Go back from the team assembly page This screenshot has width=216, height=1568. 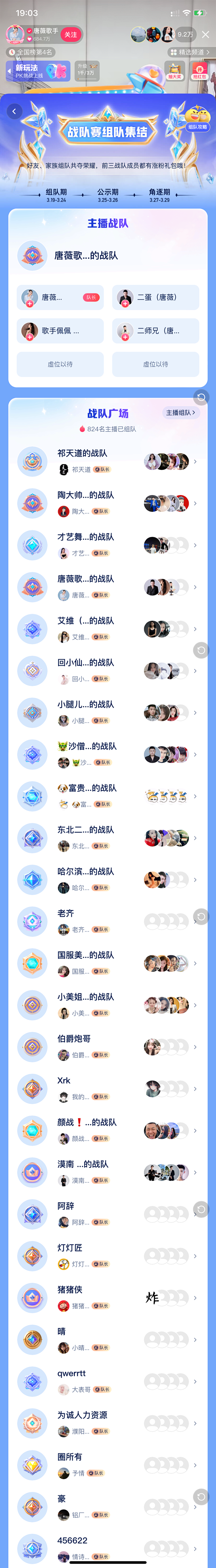pyautogui.click(x=14, y=112)
